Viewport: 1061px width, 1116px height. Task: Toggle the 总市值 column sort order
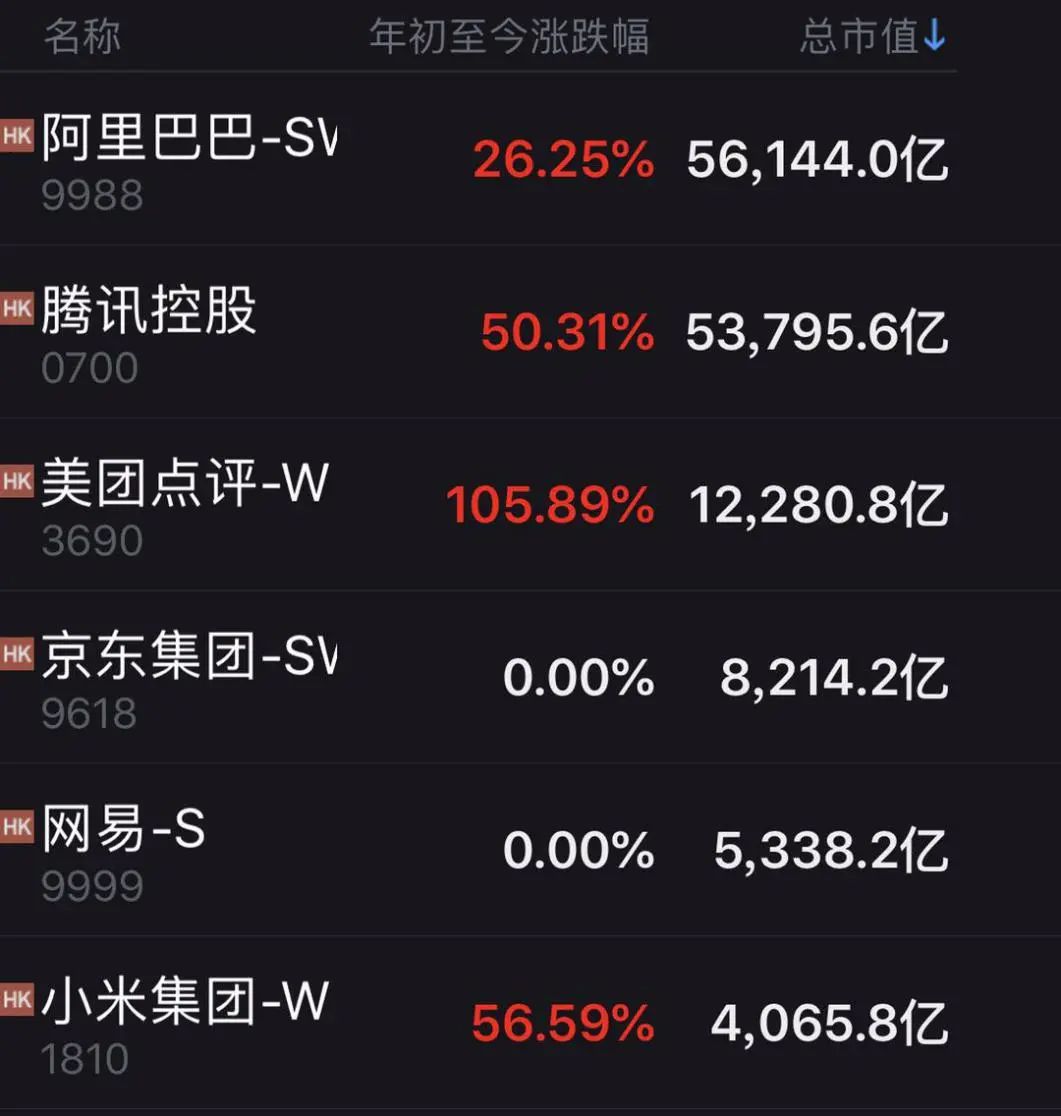pyautogui.click(x=865, y=35)
